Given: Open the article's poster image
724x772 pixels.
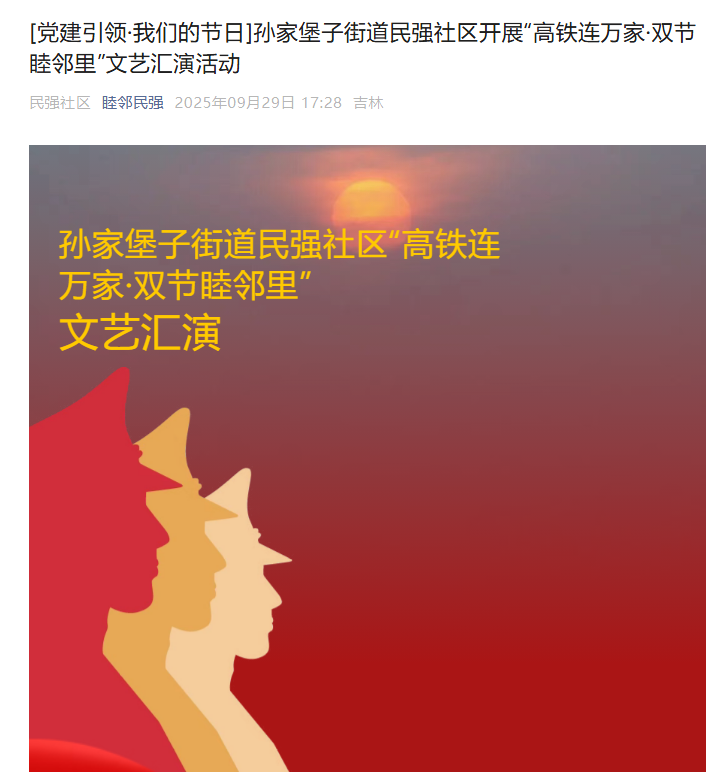Looking at the screenshot, I should pyautogui.click(x=367, y=460).
